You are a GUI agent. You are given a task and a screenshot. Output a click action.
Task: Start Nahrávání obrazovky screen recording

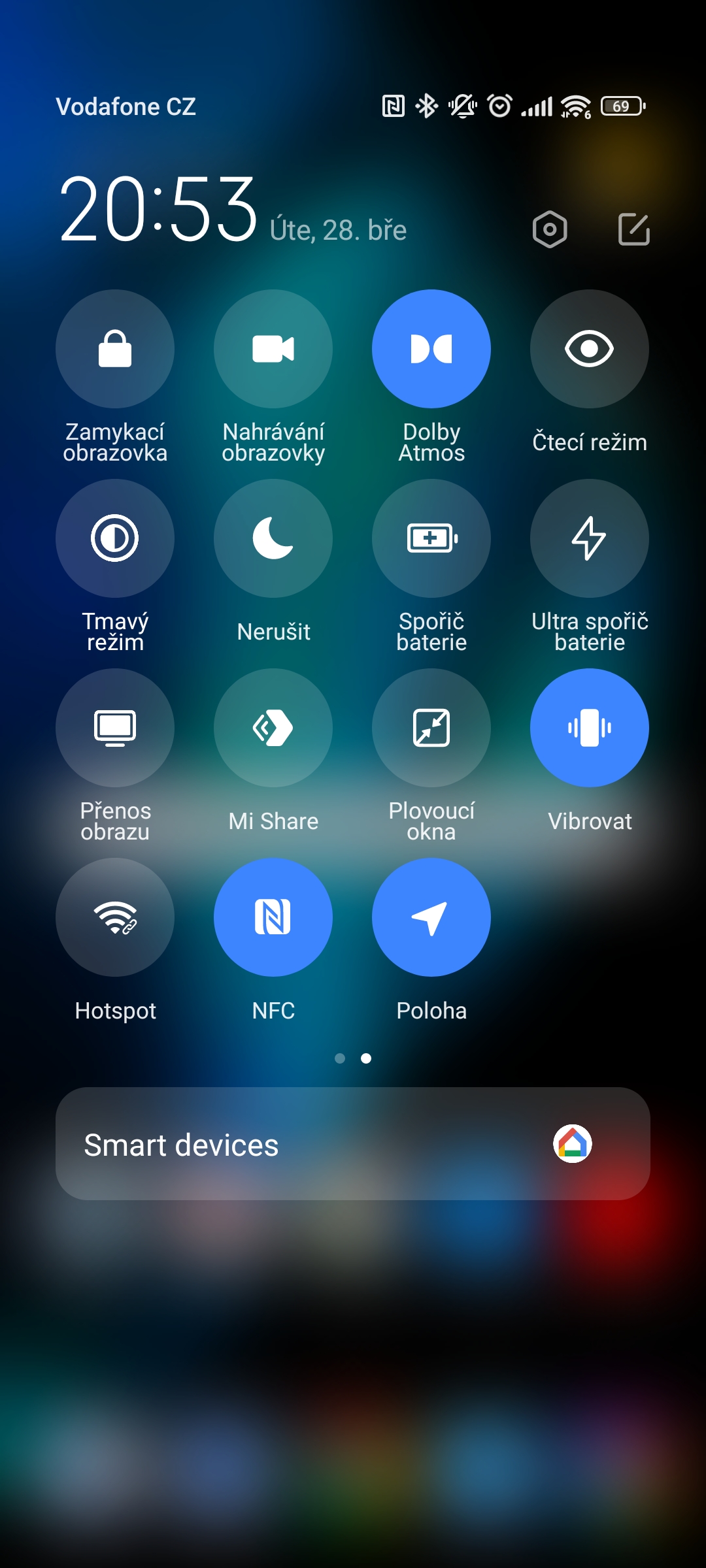(273, 349)
